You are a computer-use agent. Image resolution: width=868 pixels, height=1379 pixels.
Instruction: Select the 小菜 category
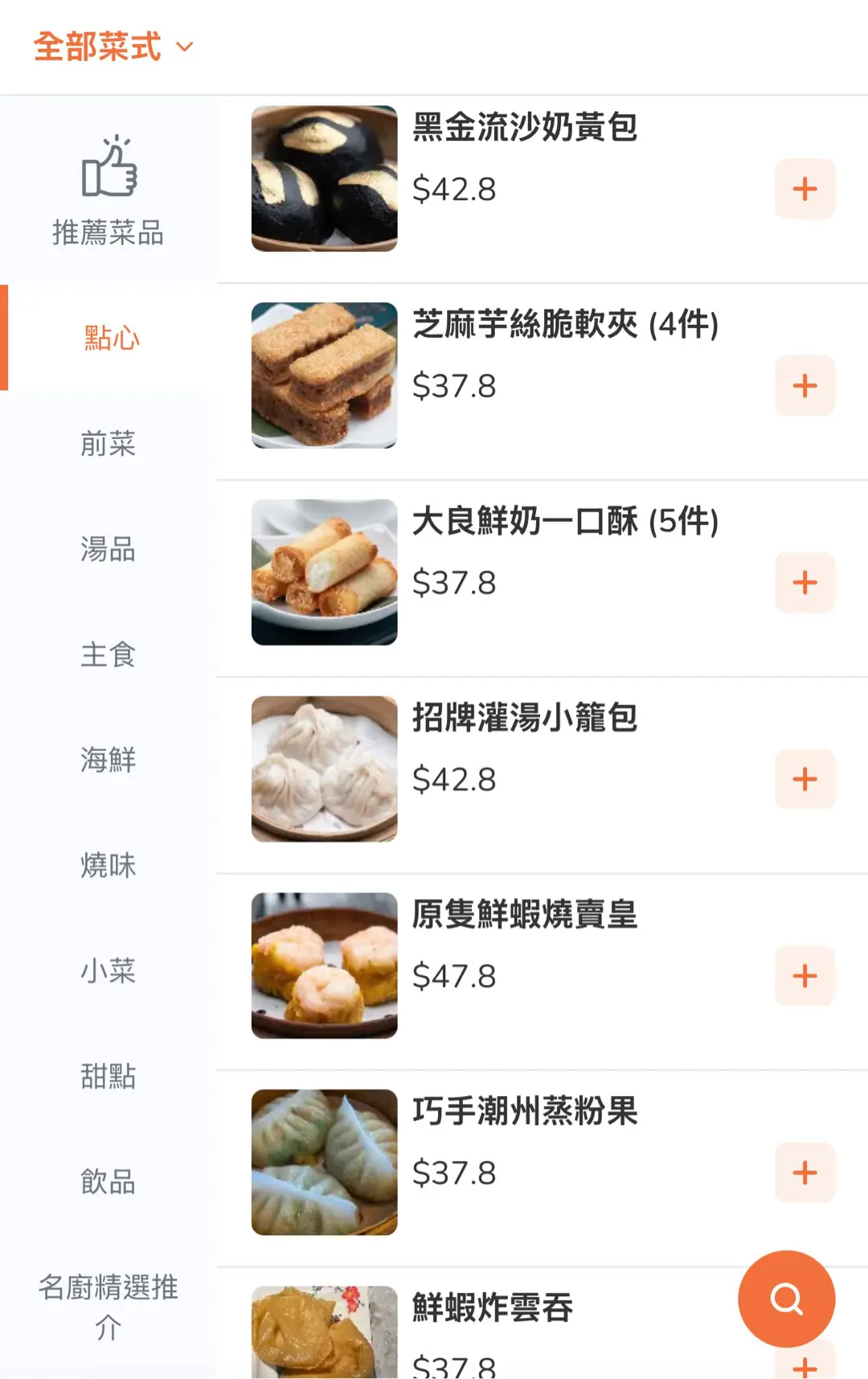[108, 971]
